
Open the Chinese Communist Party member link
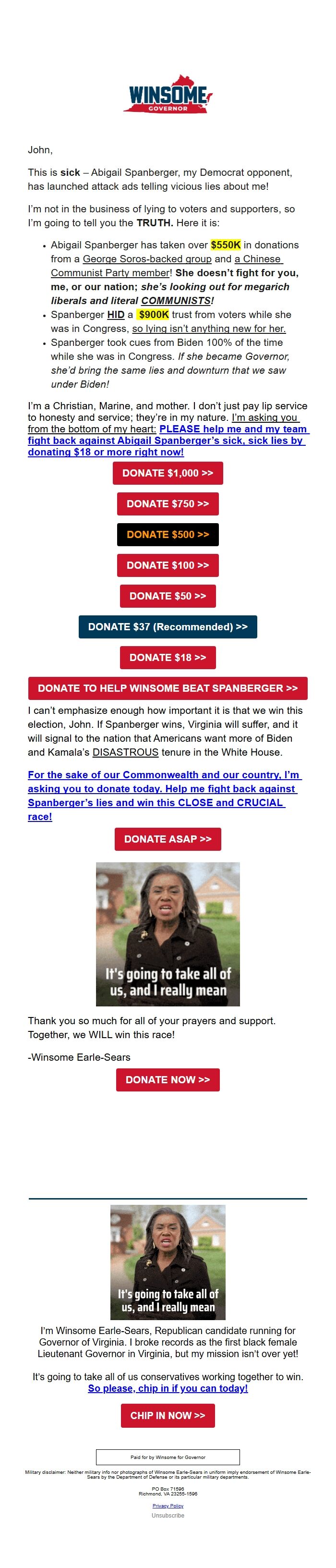pyautogui.click(x=109, y=273)
